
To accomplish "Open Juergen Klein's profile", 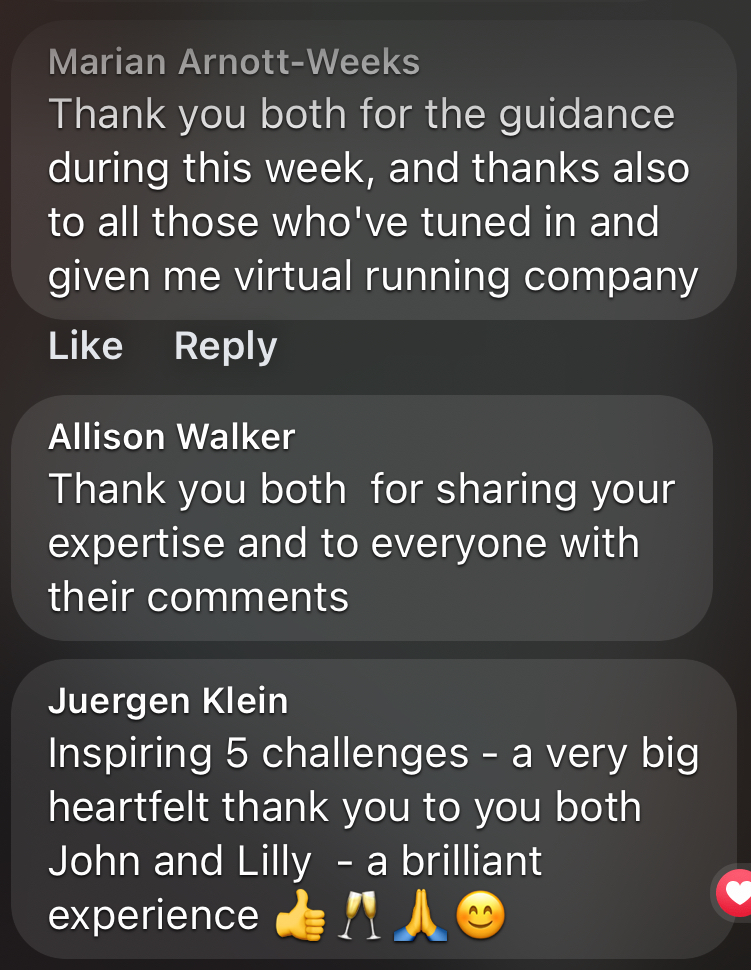I will tap(168, 701).
